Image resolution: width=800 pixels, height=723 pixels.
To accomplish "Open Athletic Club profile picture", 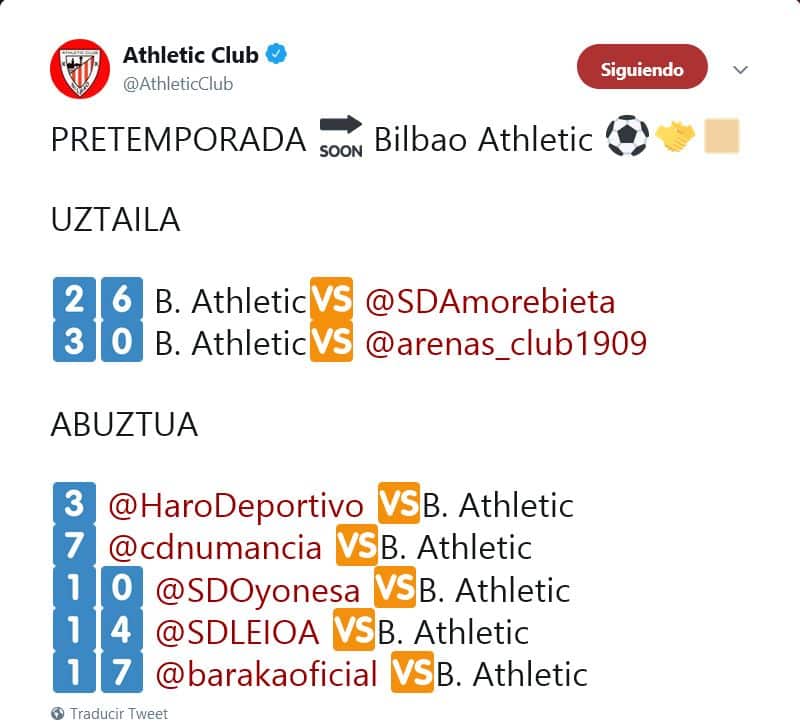I will coord(80,69).
